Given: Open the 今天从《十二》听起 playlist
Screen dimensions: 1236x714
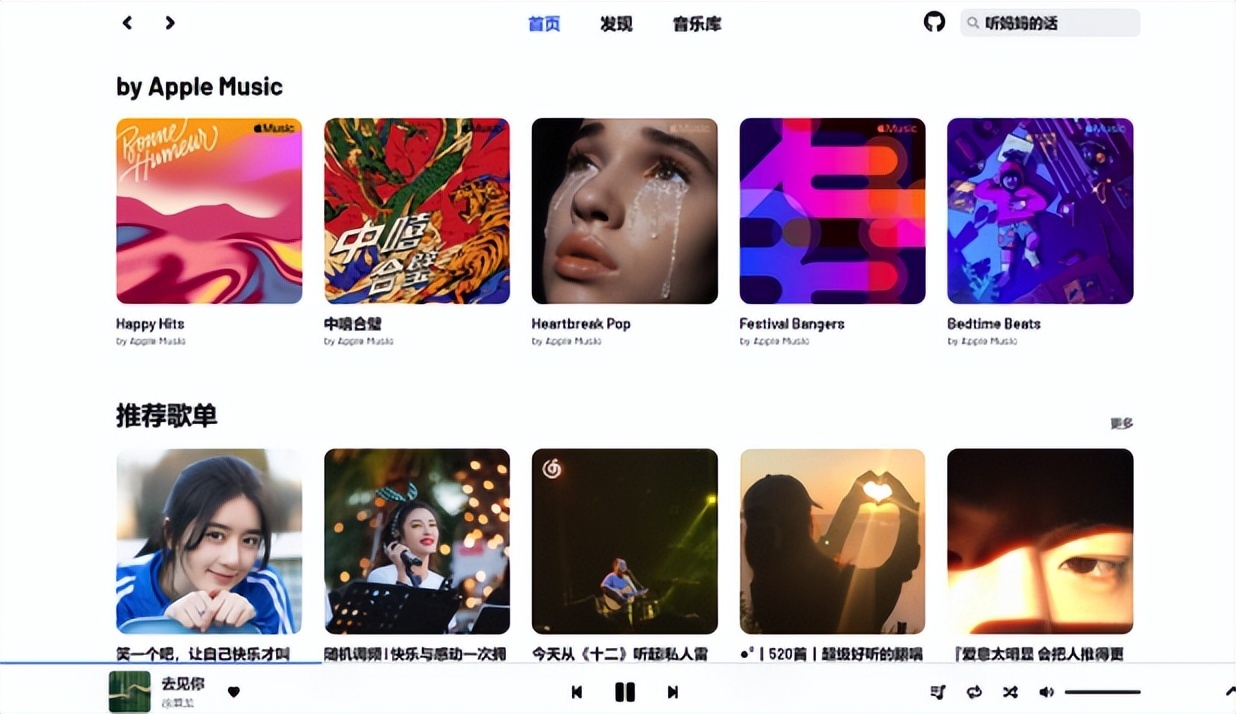Looking at the screenshot, I should click(x=624, y=541).
